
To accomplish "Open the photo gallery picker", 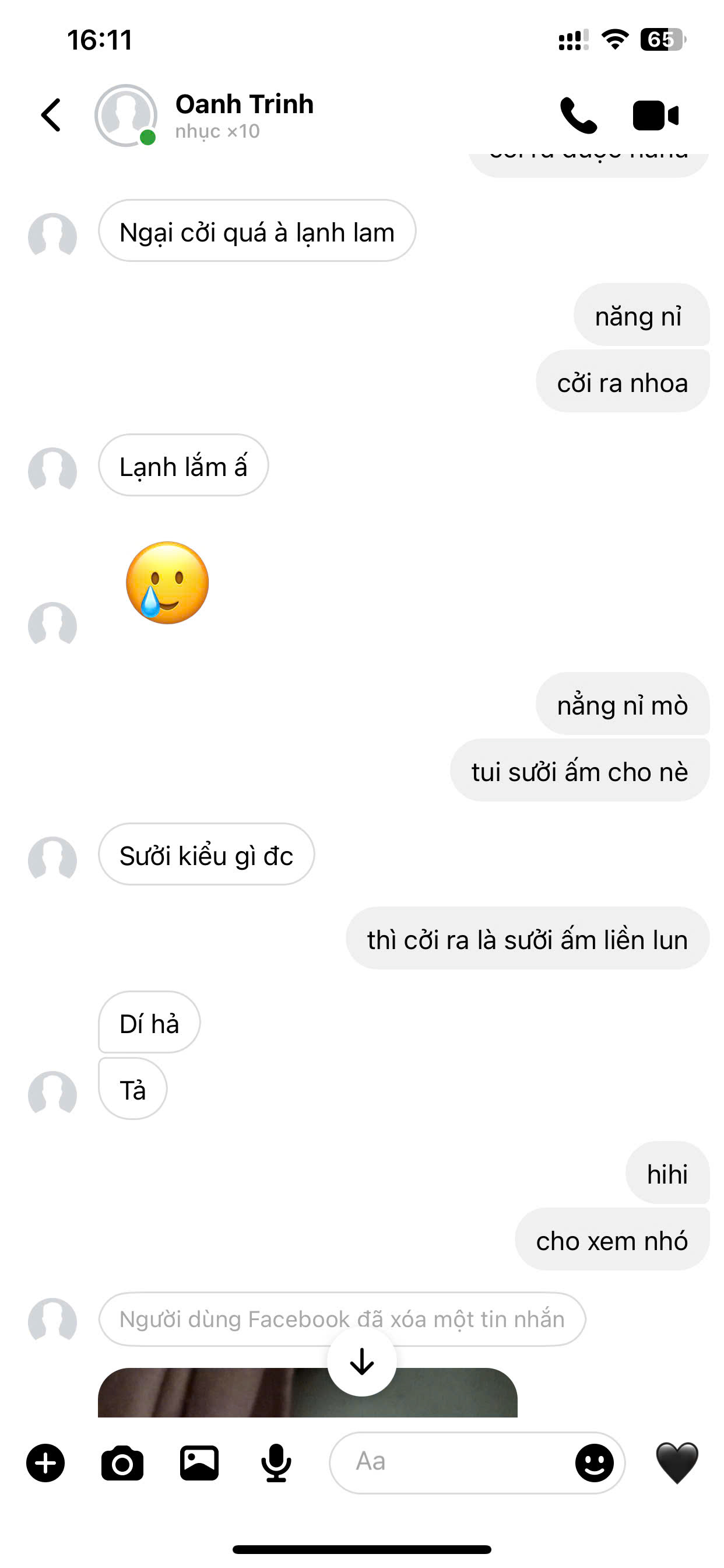I will 199,1462.
